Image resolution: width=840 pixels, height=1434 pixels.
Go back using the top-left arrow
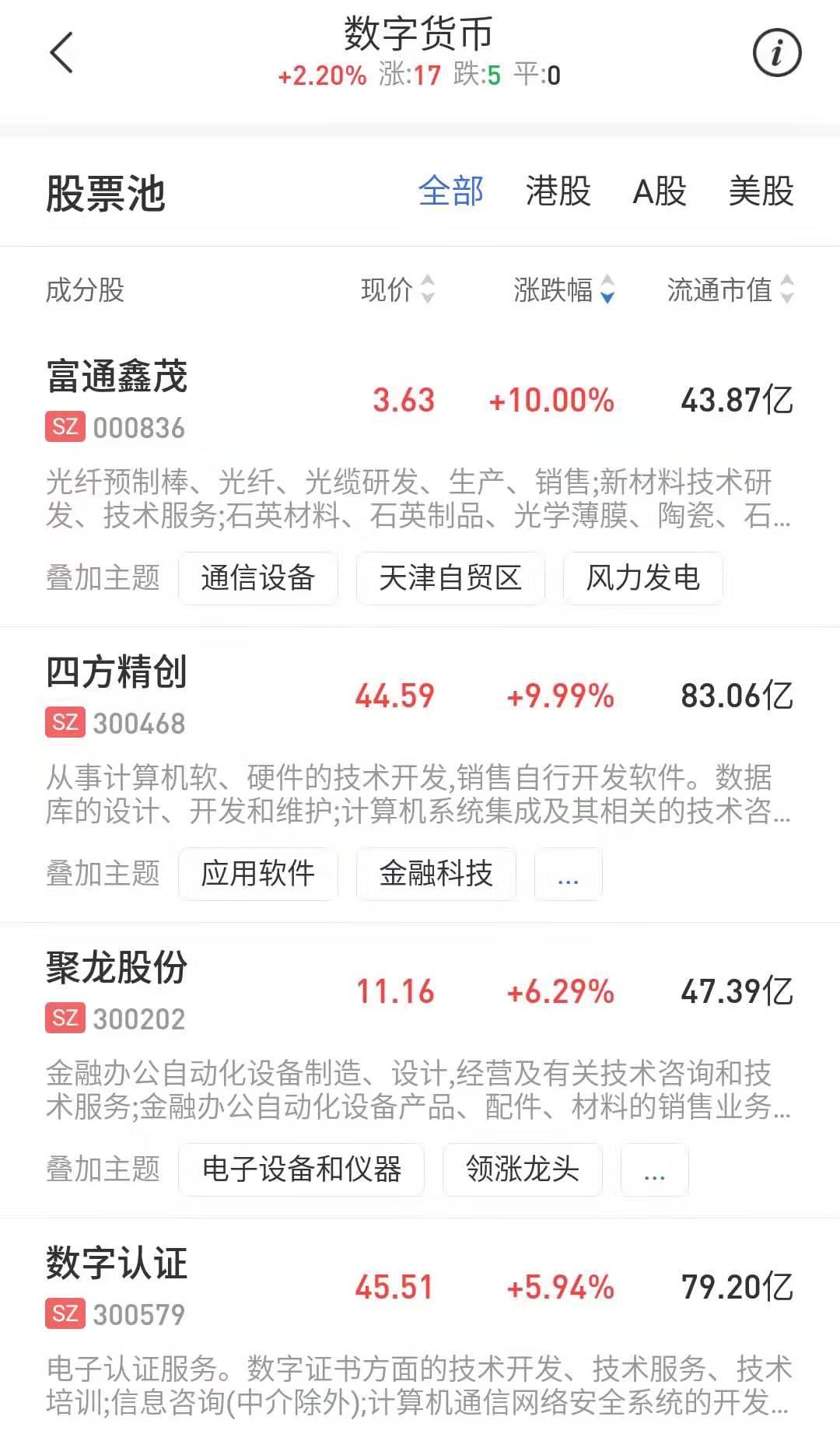click(x=61, y=53)
